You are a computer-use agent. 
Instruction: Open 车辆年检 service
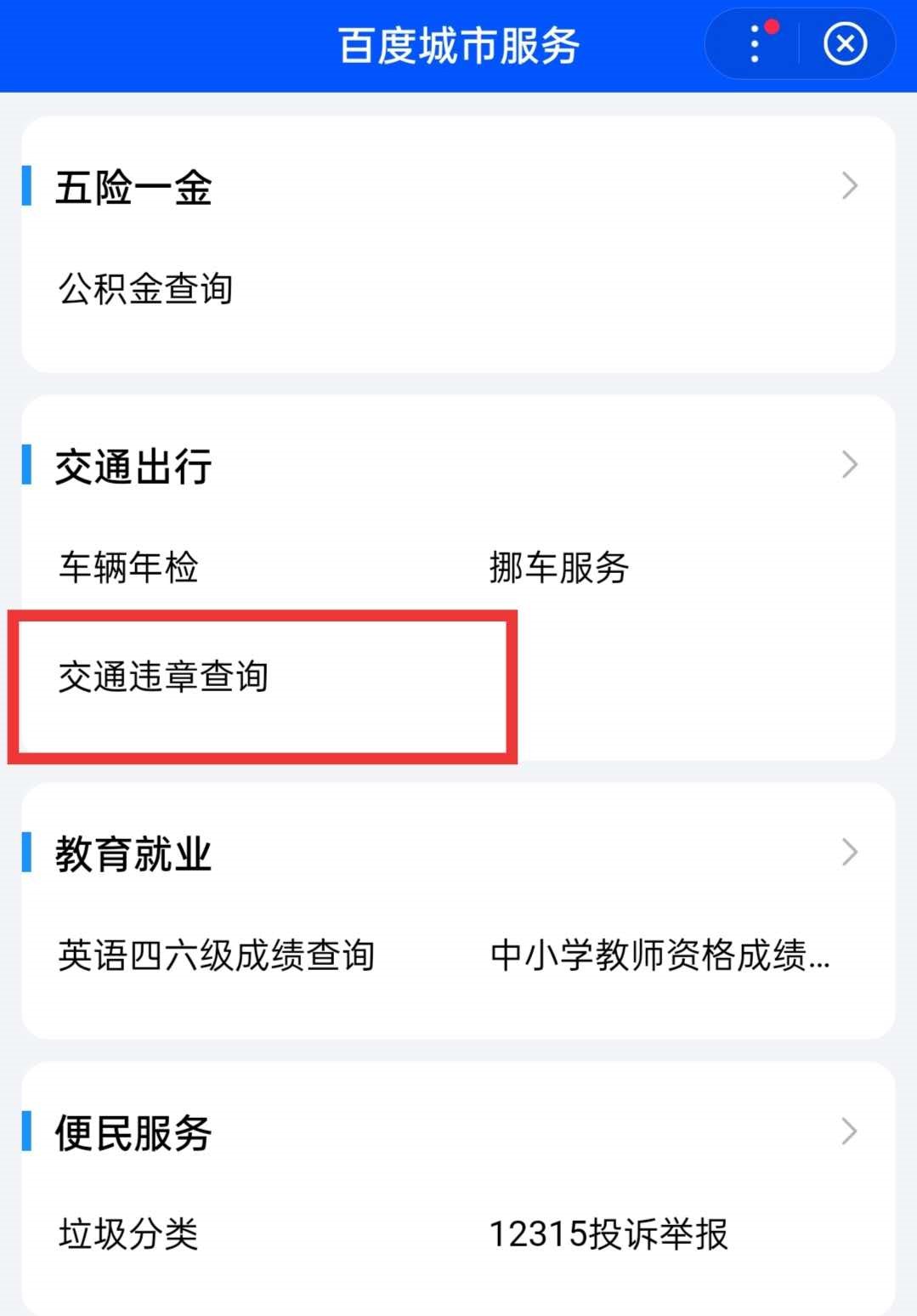click(x=128, y=568)
